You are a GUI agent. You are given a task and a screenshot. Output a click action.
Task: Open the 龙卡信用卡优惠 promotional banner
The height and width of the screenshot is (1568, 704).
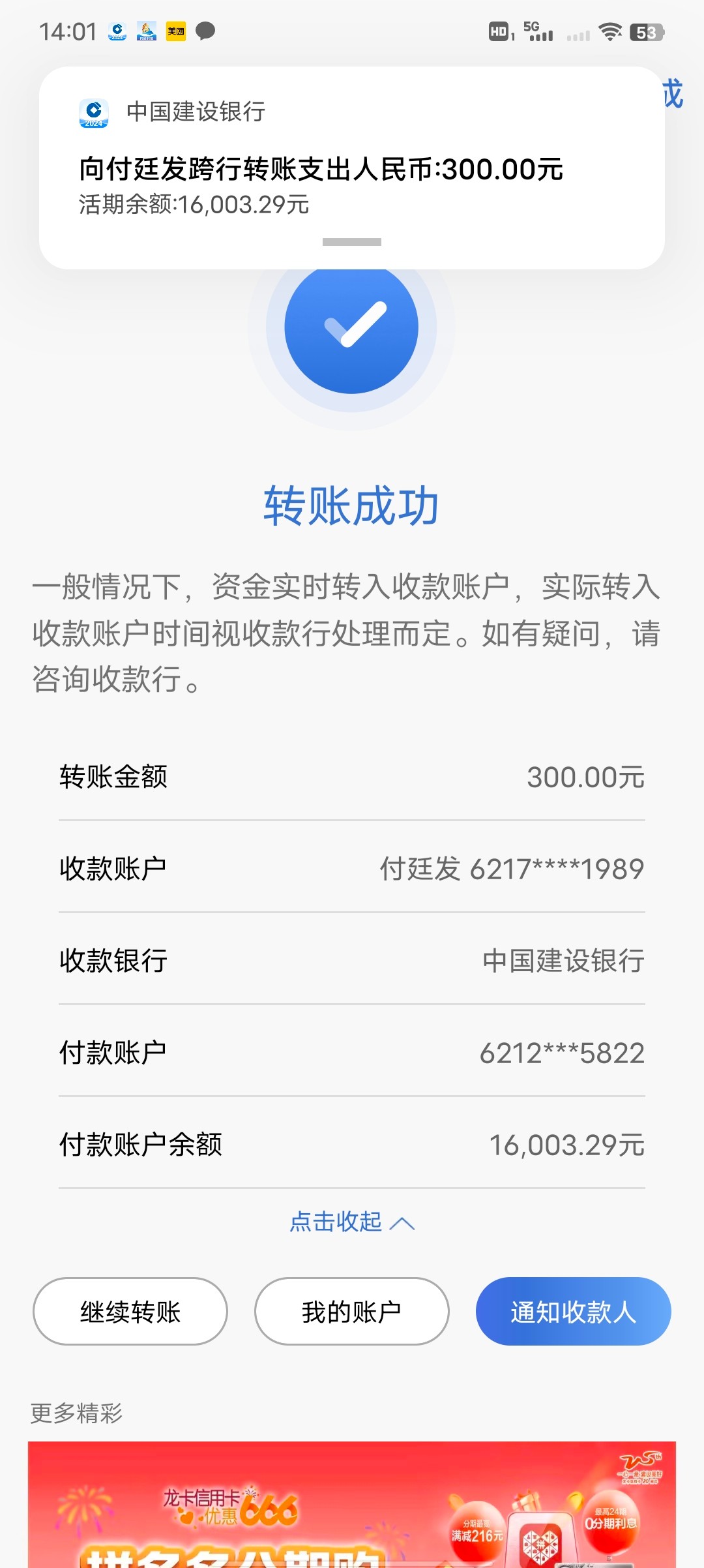click(352, 1507)
